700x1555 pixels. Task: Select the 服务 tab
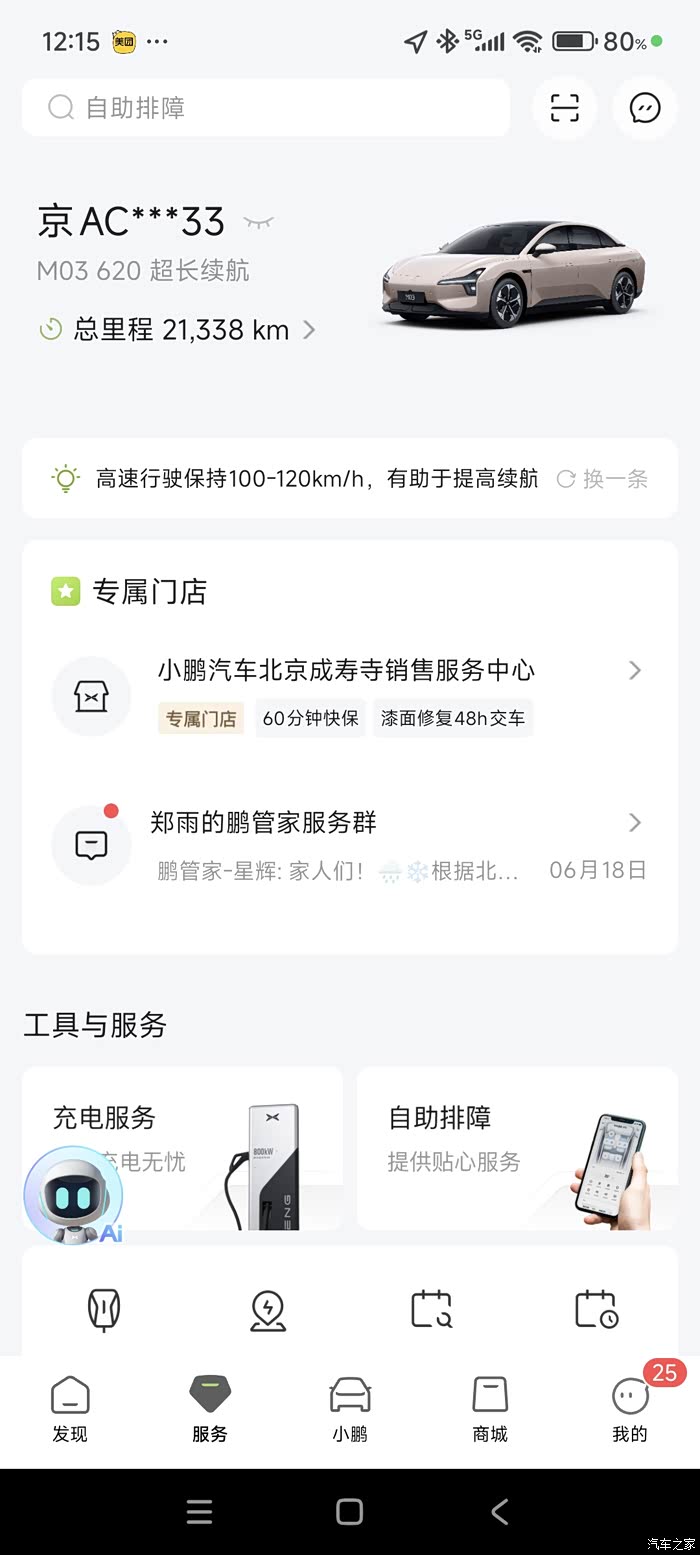(x=210, y=1410)
